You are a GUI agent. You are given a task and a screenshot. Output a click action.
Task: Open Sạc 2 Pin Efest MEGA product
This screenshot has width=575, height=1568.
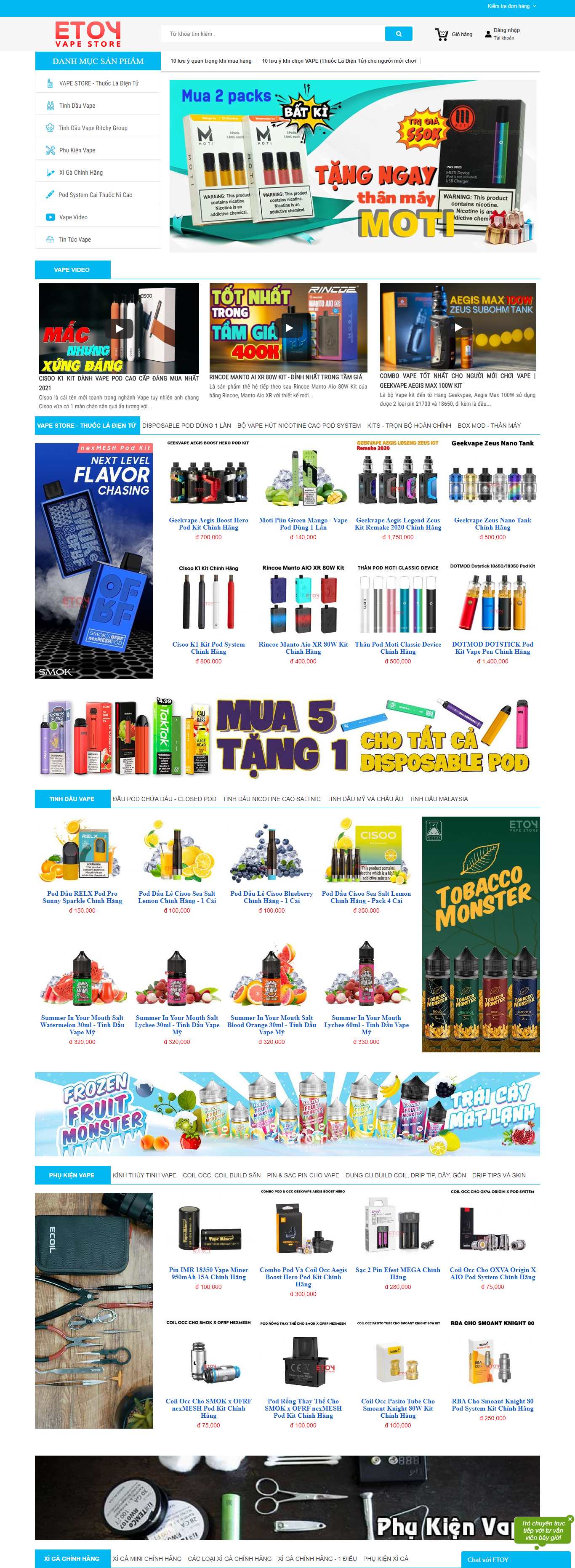point(397,1273)
